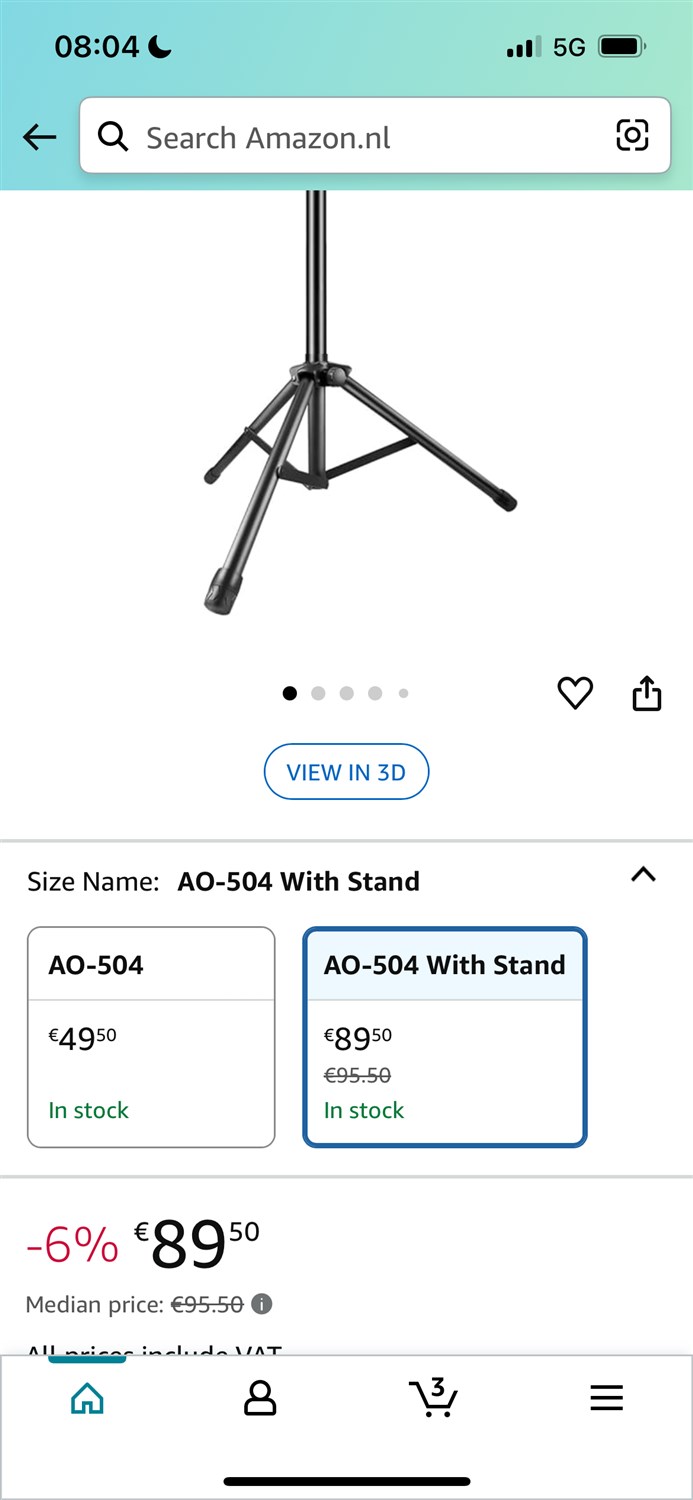This screenshot has height=1500, width=693.
Task: Tap VIEW IN 3D button
Action: (x=346, y=772)
